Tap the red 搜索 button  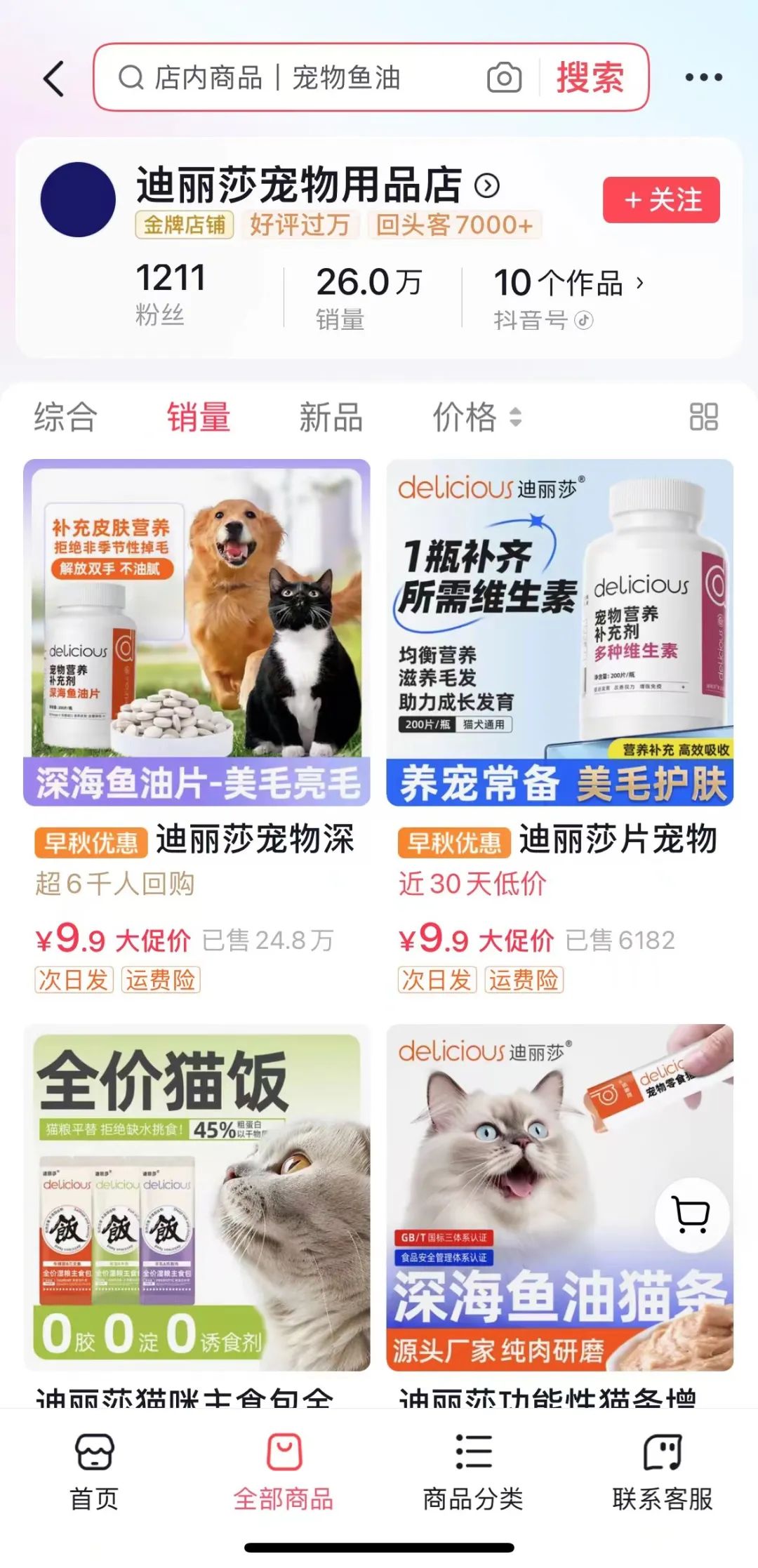click(x=590, y=78)
